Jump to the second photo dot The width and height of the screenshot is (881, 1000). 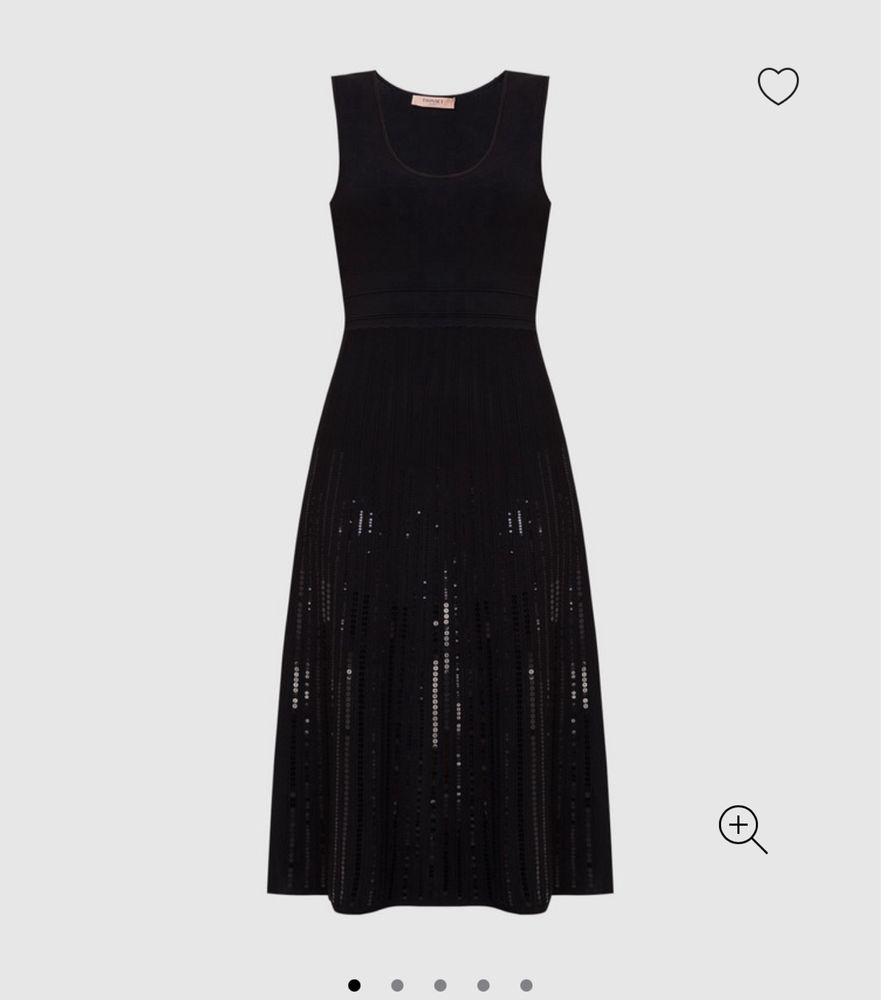pyautogui.click(x=397, y=985)
